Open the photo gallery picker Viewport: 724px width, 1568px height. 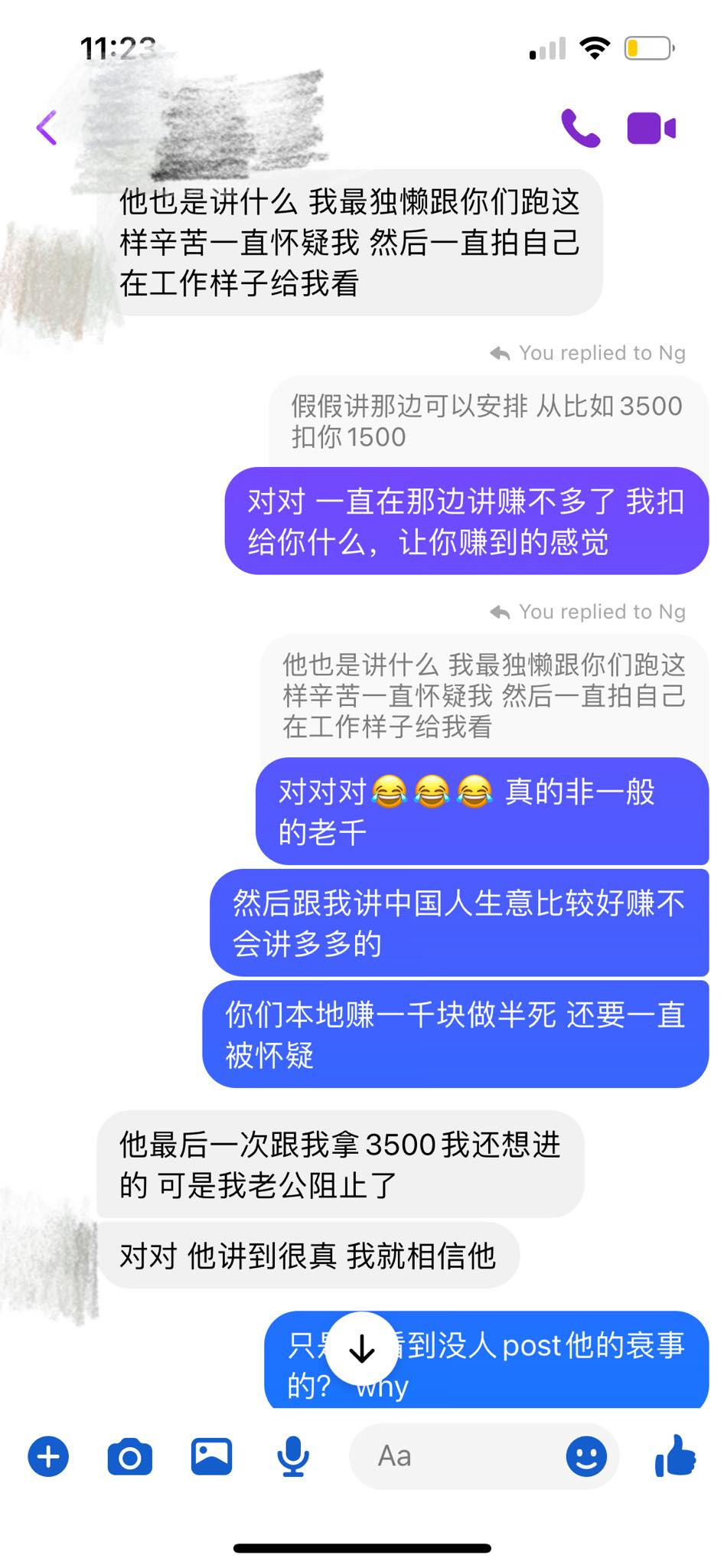(x=211, y=1455)
